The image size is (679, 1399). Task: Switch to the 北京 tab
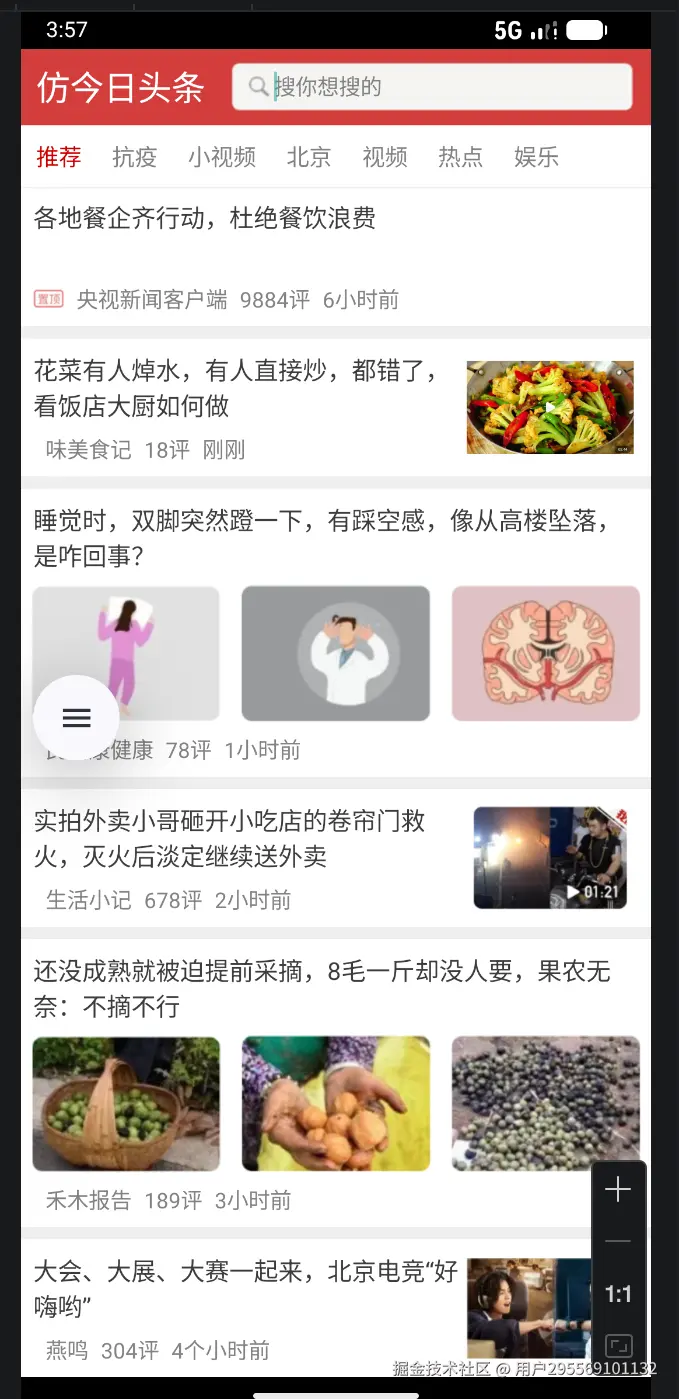[x=309, y=157]
